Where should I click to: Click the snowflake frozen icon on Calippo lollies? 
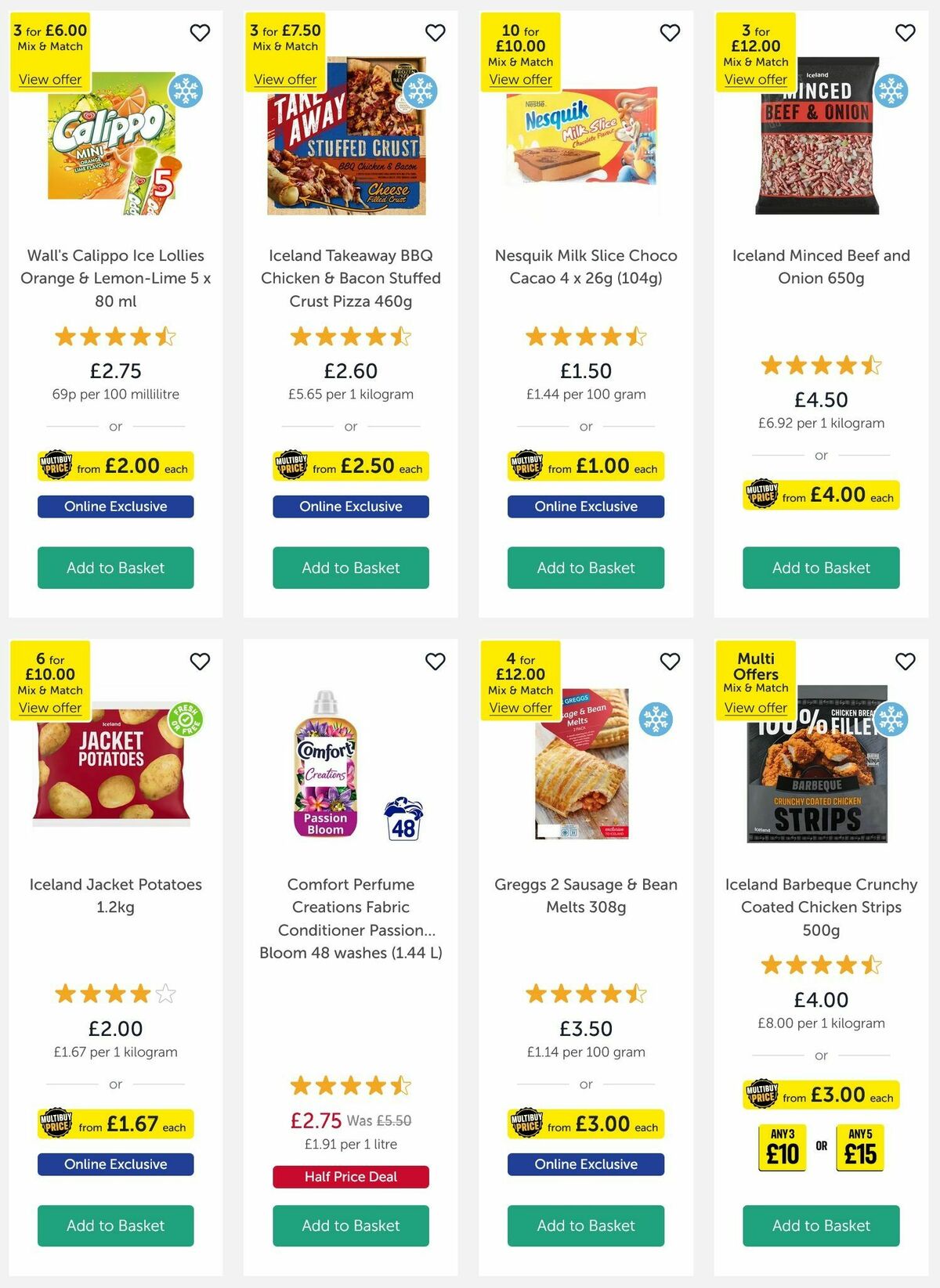point(183,90)
